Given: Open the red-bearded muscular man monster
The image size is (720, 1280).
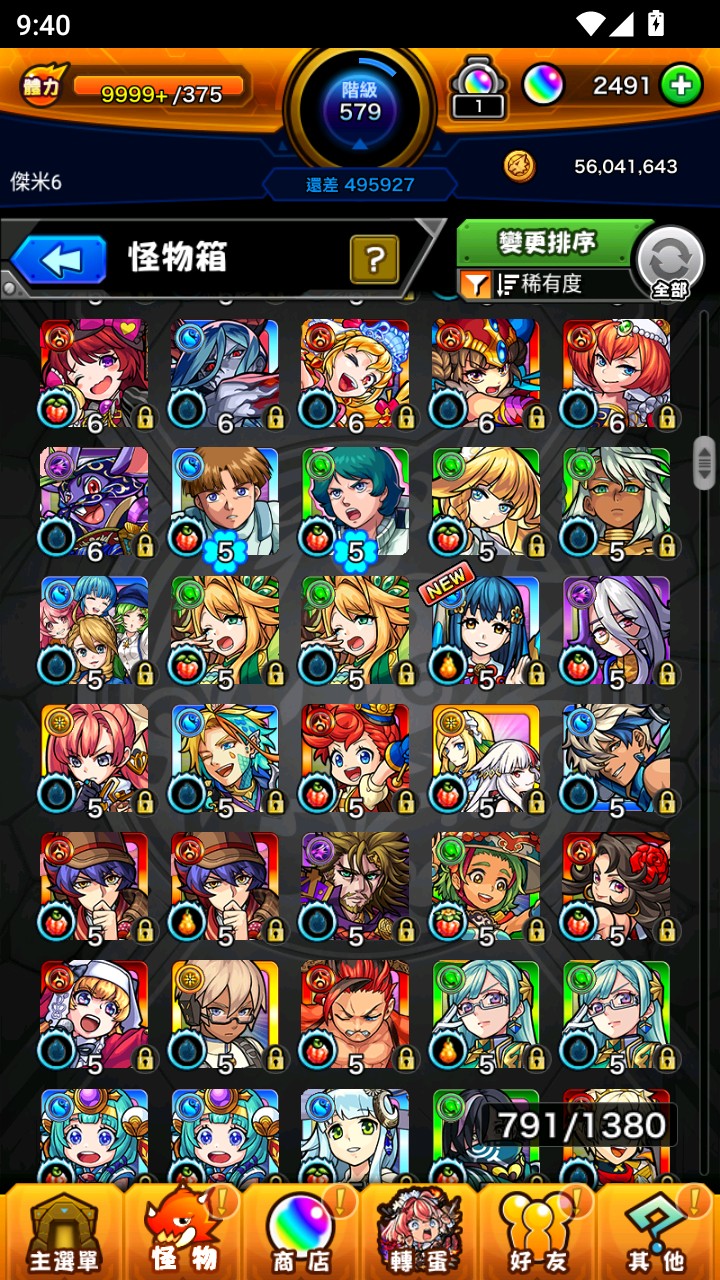Looking at the screenshot, I should click(355, 1014).
